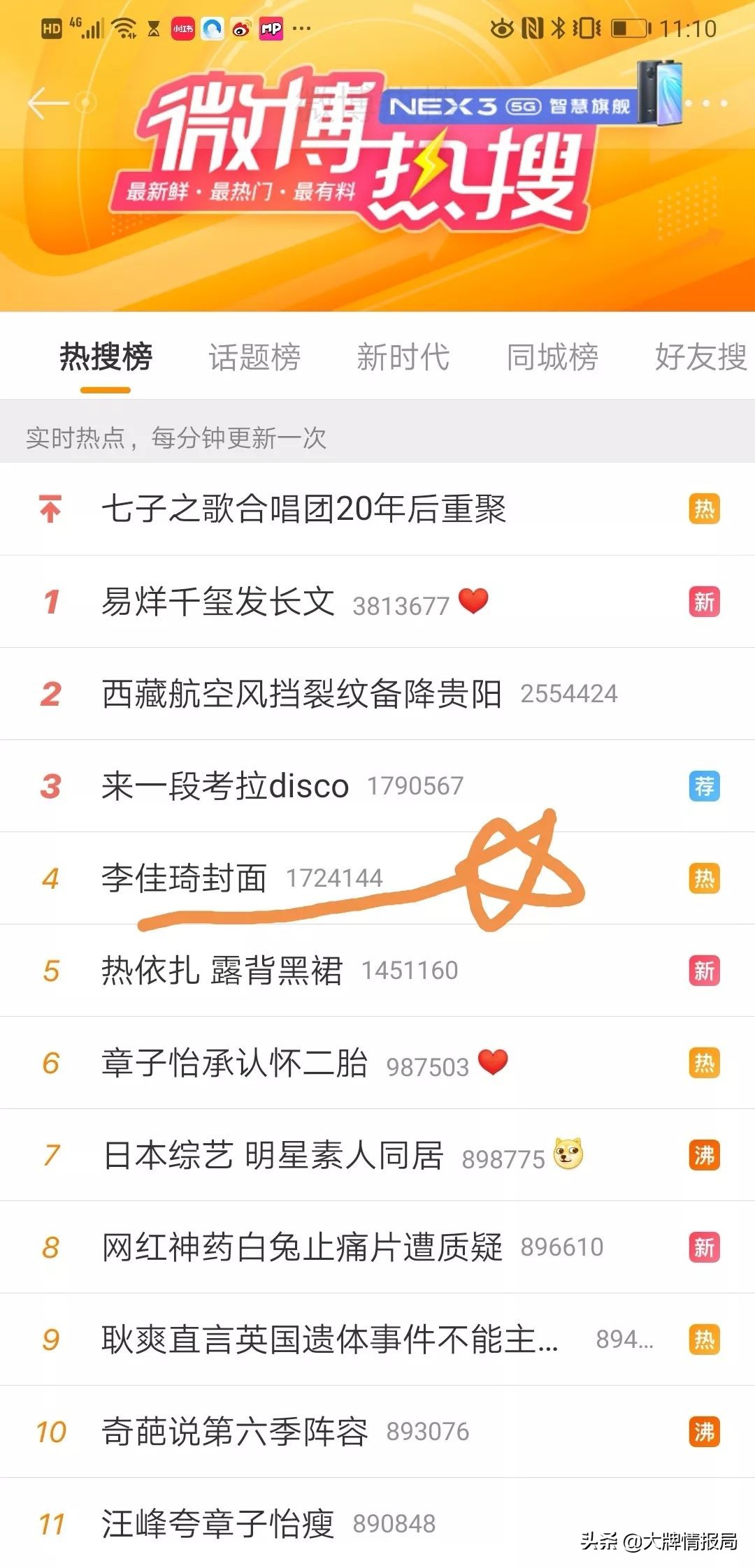The image size is (755, 1568).
Task: Tap the Bluetooth icon in the status bar
Action: [561, 29]
